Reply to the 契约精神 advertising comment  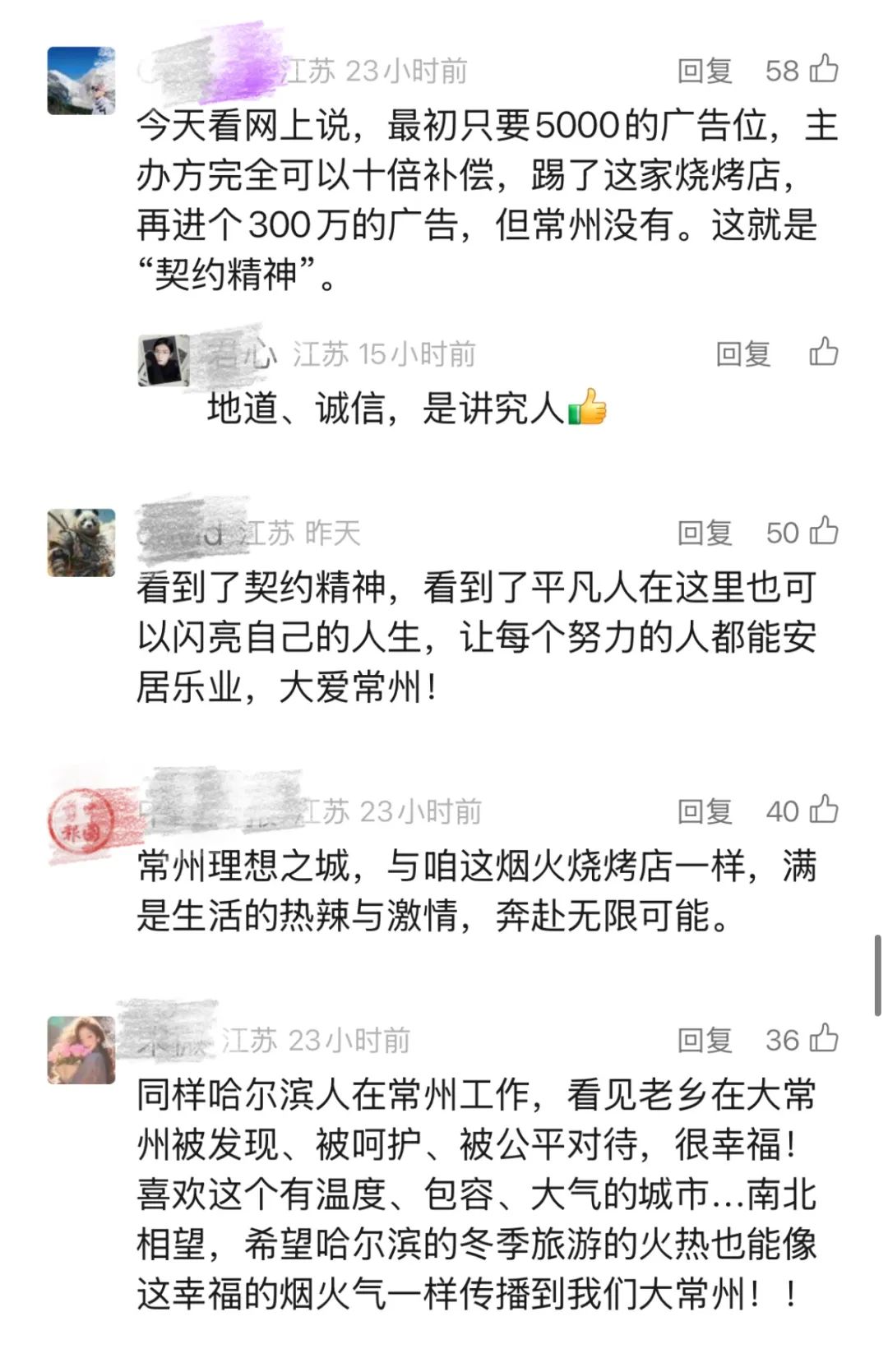(705, 71)
